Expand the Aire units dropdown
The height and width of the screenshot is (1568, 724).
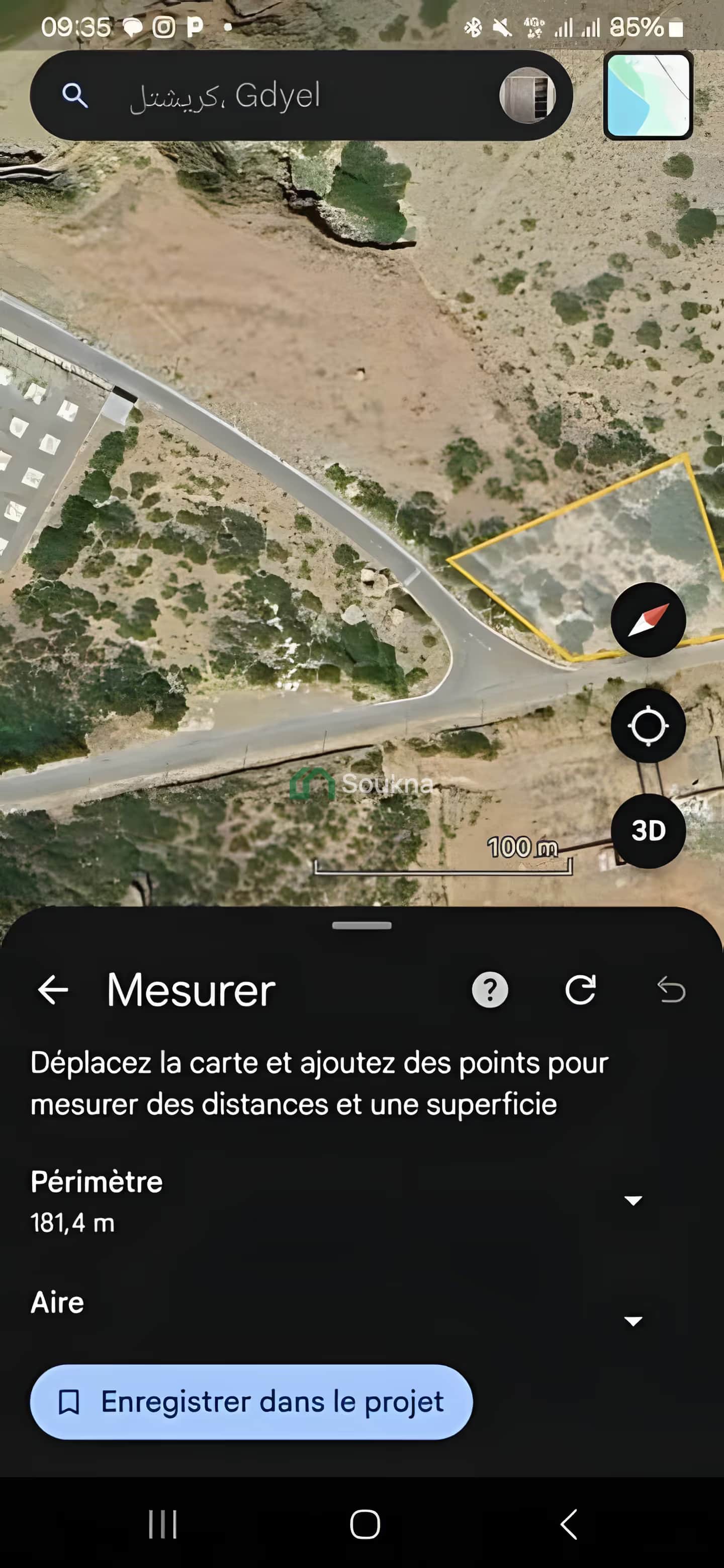(633, 1321)
